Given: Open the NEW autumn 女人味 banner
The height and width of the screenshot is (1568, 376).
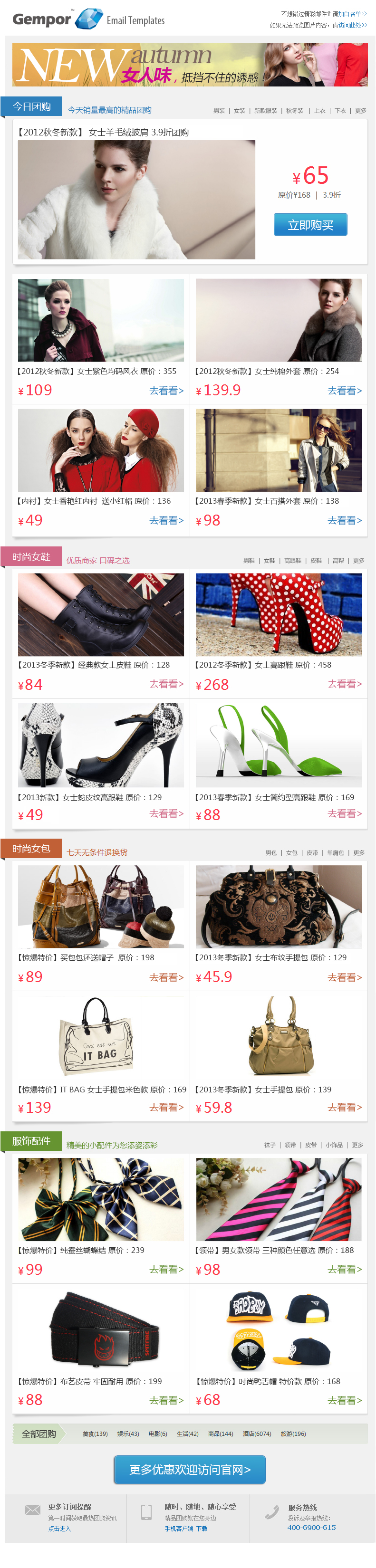Looking at the screenshot, I should point(190,65).
